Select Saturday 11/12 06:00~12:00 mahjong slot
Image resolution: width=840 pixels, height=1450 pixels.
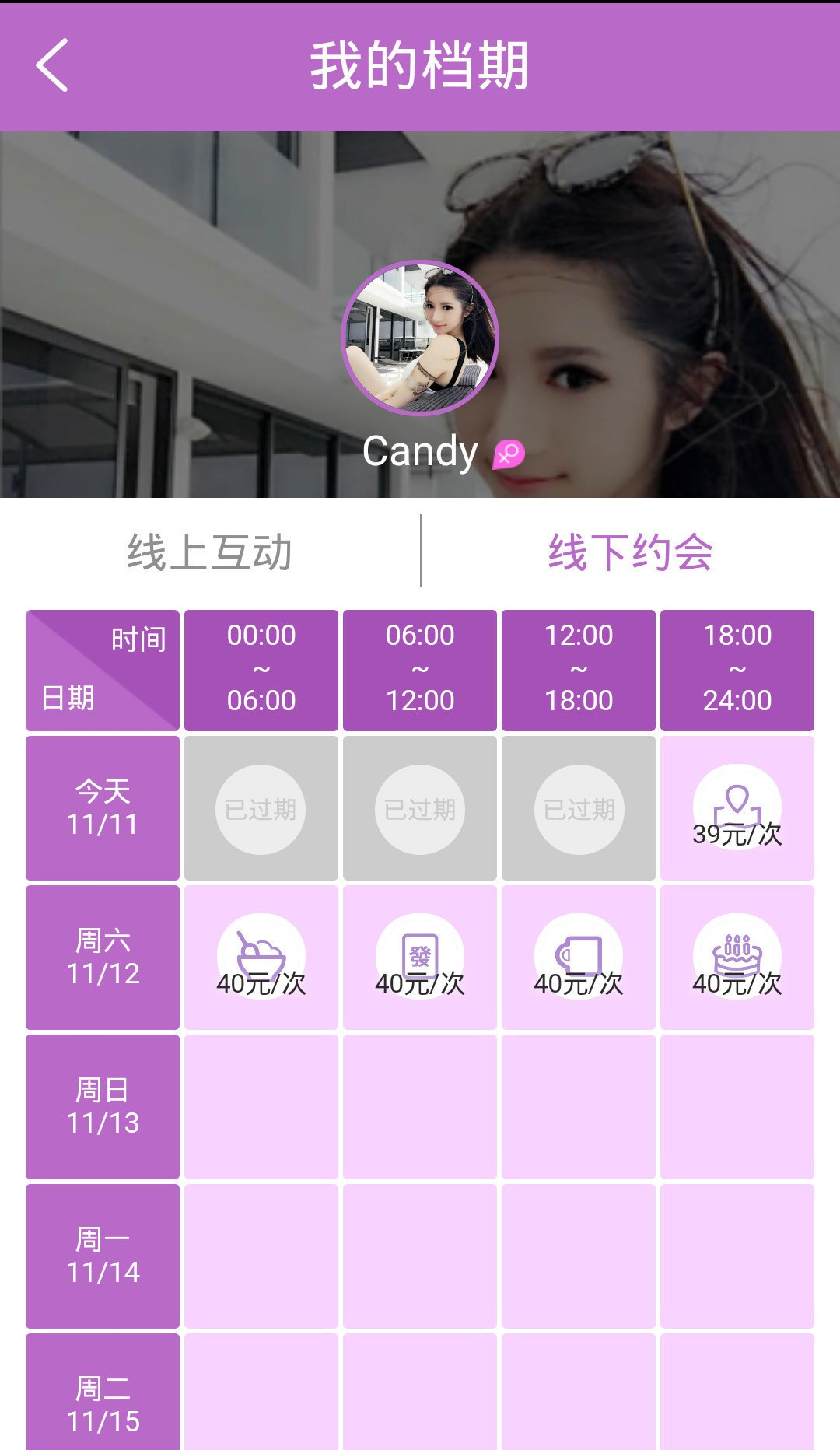pos(419,958)
